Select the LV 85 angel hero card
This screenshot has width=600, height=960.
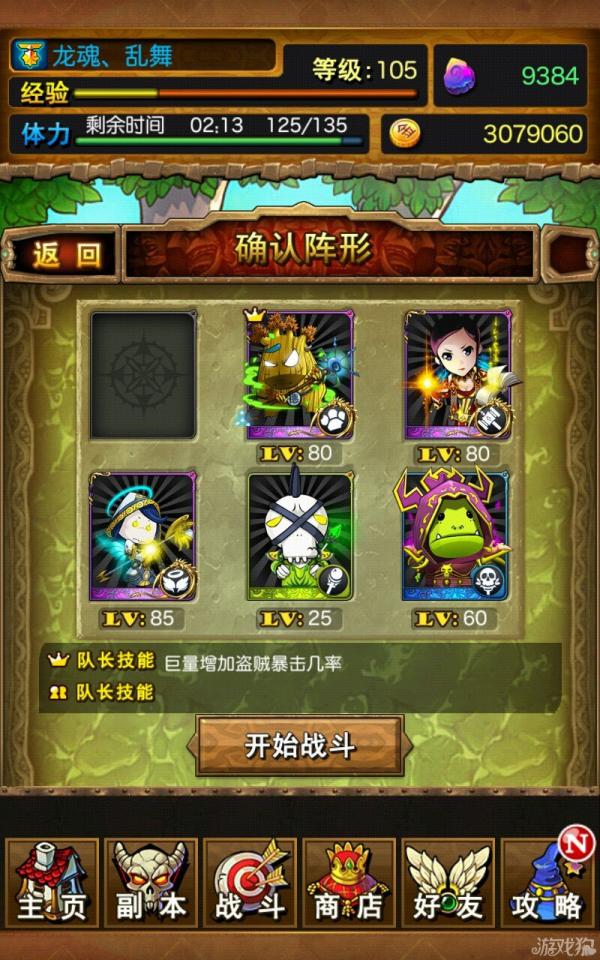tap(142, 537)
